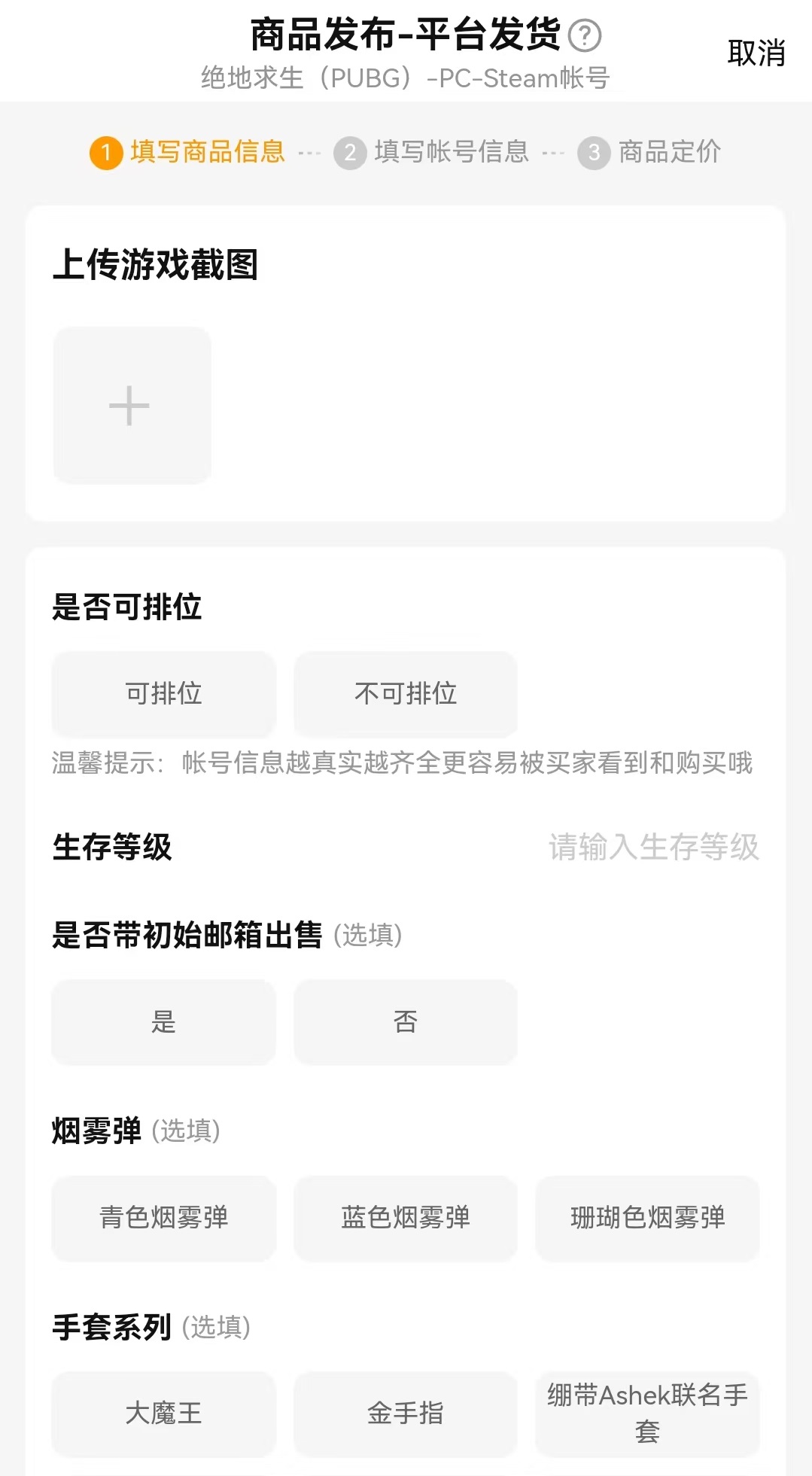Choose 否 for selling with original email
This screenshot has width=812, height=1476.
(x=405, y=1021)
